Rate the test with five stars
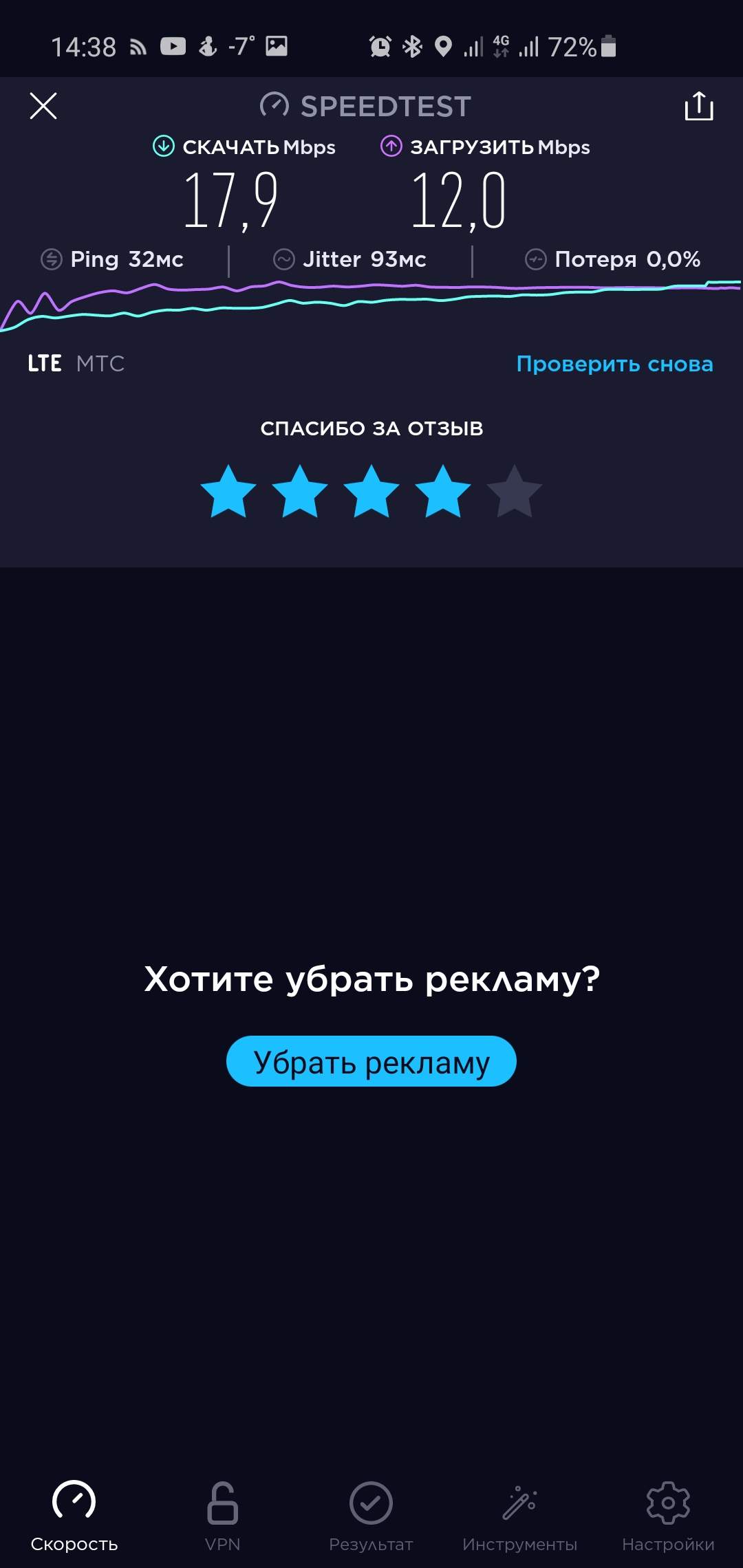 (x=515, y=491)
